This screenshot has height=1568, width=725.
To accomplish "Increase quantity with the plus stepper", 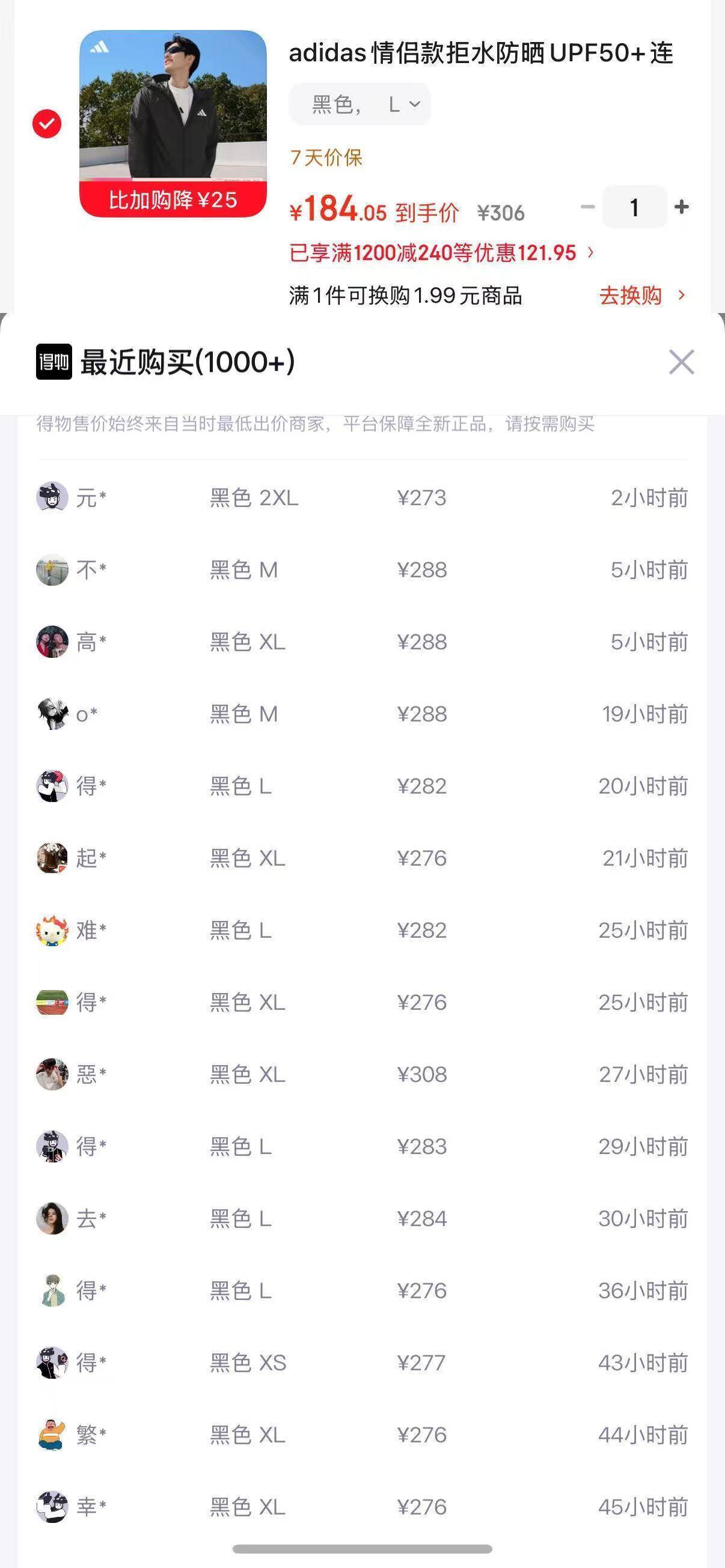I will (x=681, y=207).
